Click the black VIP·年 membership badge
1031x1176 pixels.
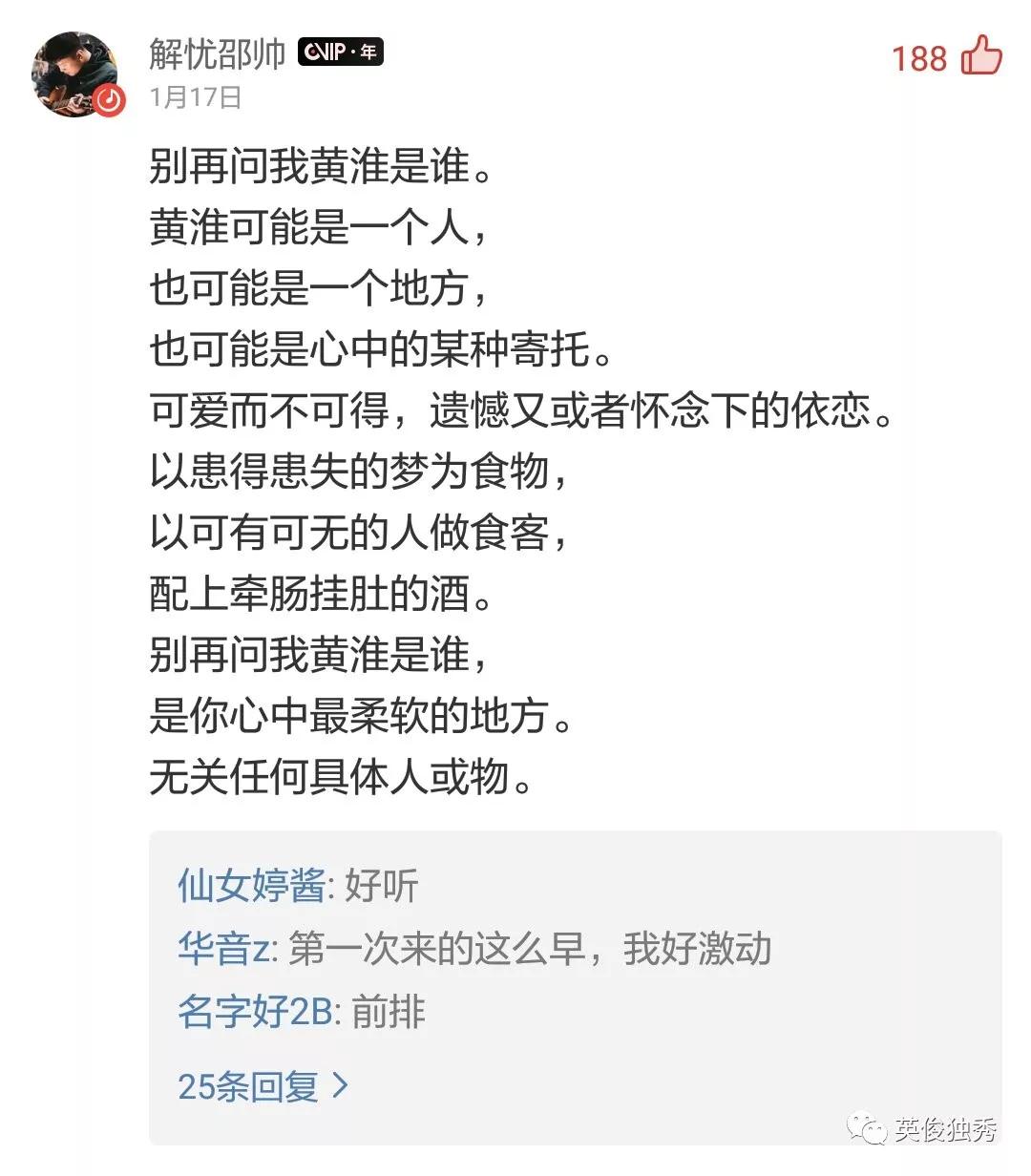[x=341, y=52]
